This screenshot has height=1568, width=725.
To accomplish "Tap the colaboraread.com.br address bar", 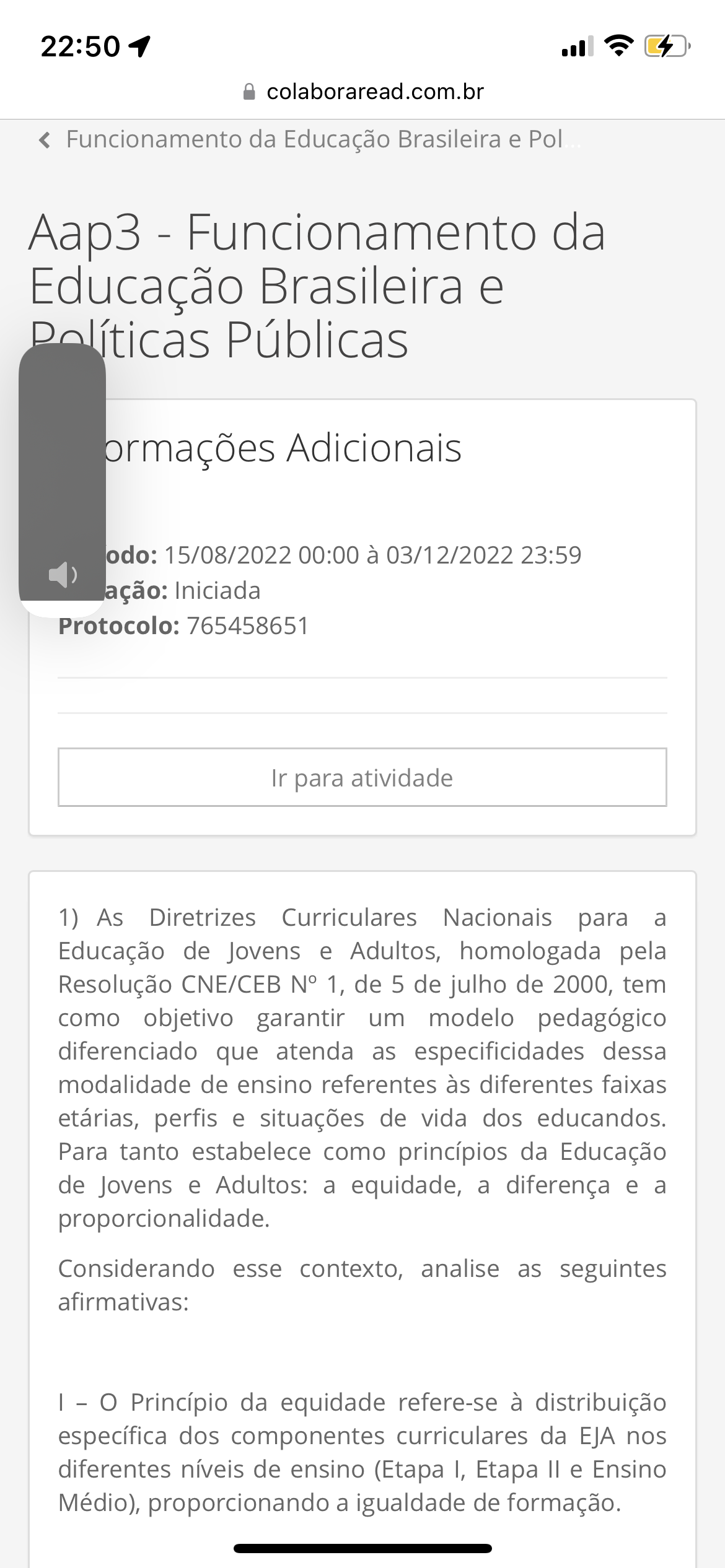I will pos(363,92).
